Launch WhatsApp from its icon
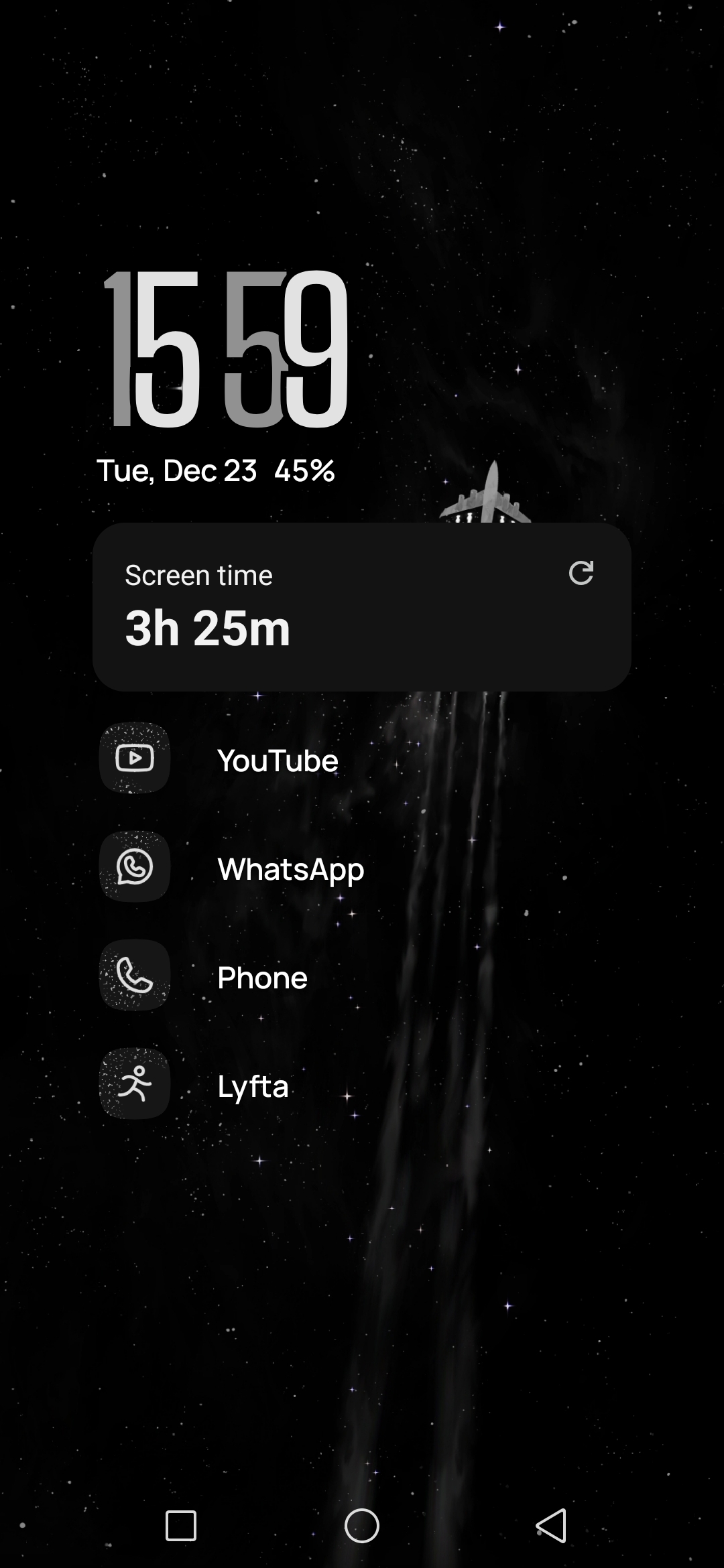 coord(134,868)
